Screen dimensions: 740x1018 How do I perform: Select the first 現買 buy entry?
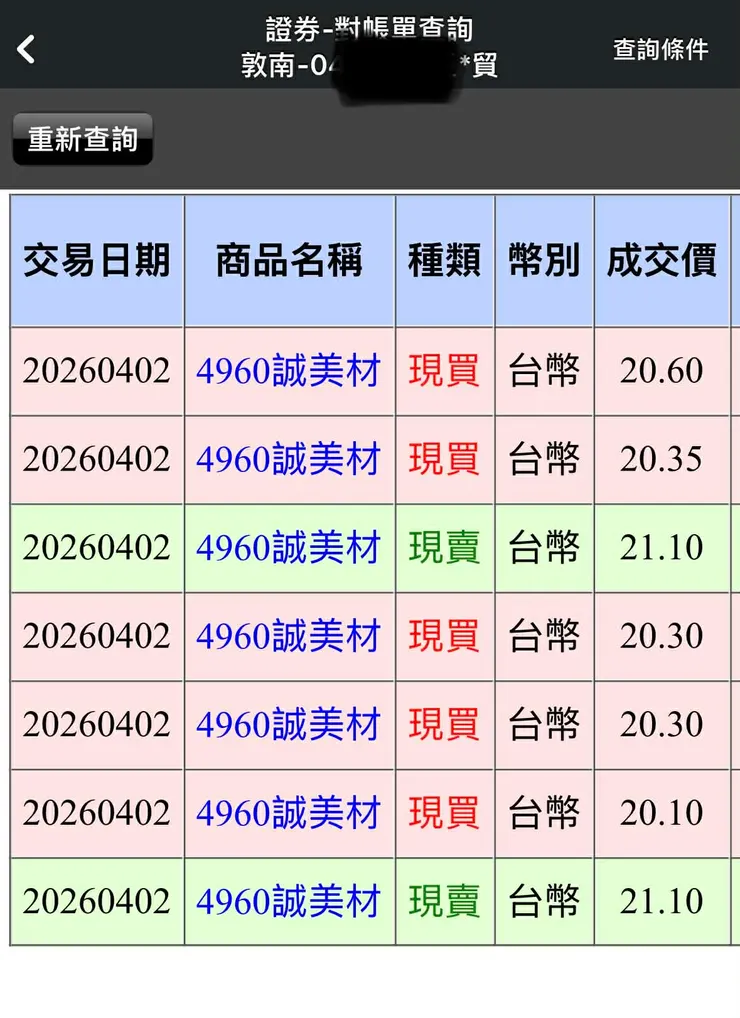(x=443, y=371)
